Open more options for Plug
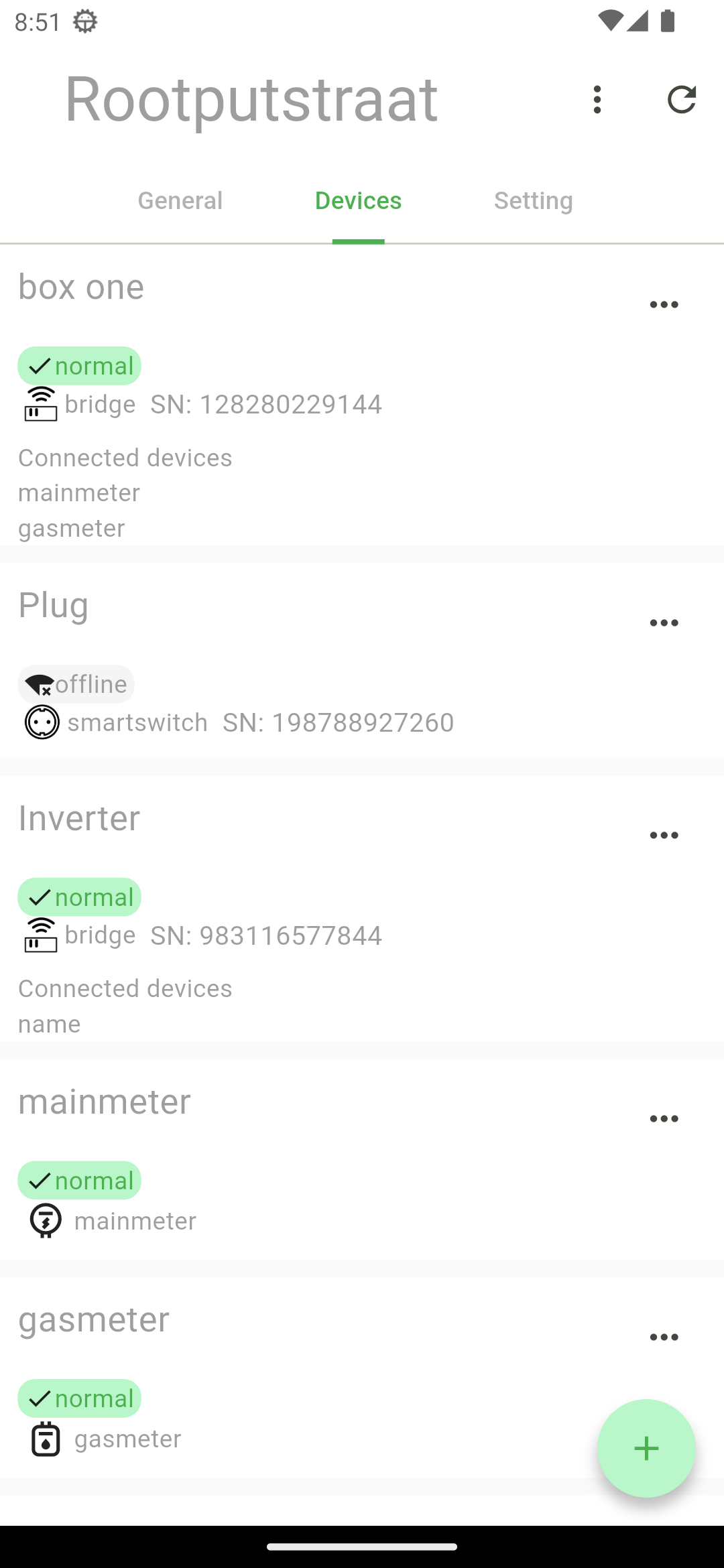724x1568 pixels. tap(664, 623)
